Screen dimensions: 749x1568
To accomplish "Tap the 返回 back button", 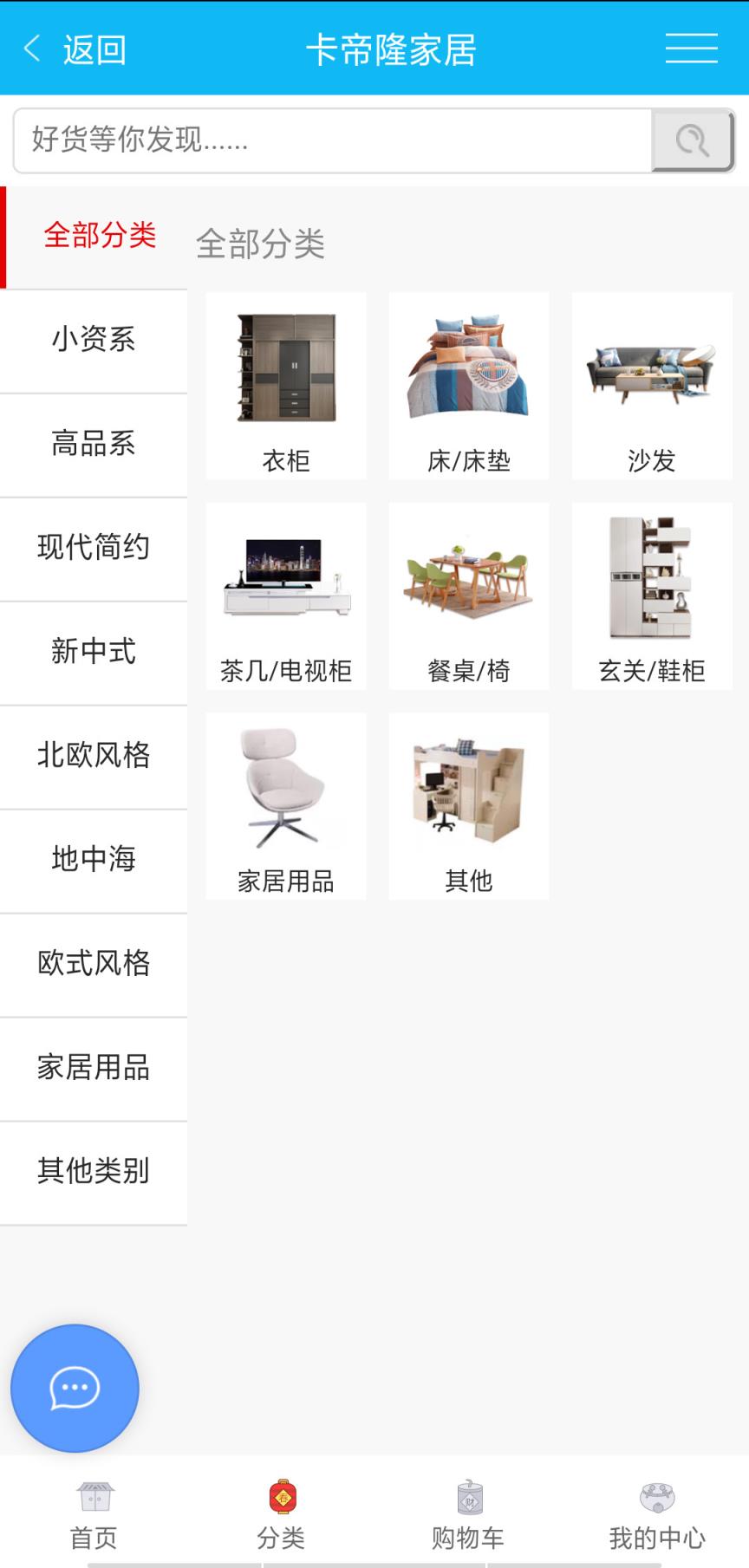I will tap(95, 48).
